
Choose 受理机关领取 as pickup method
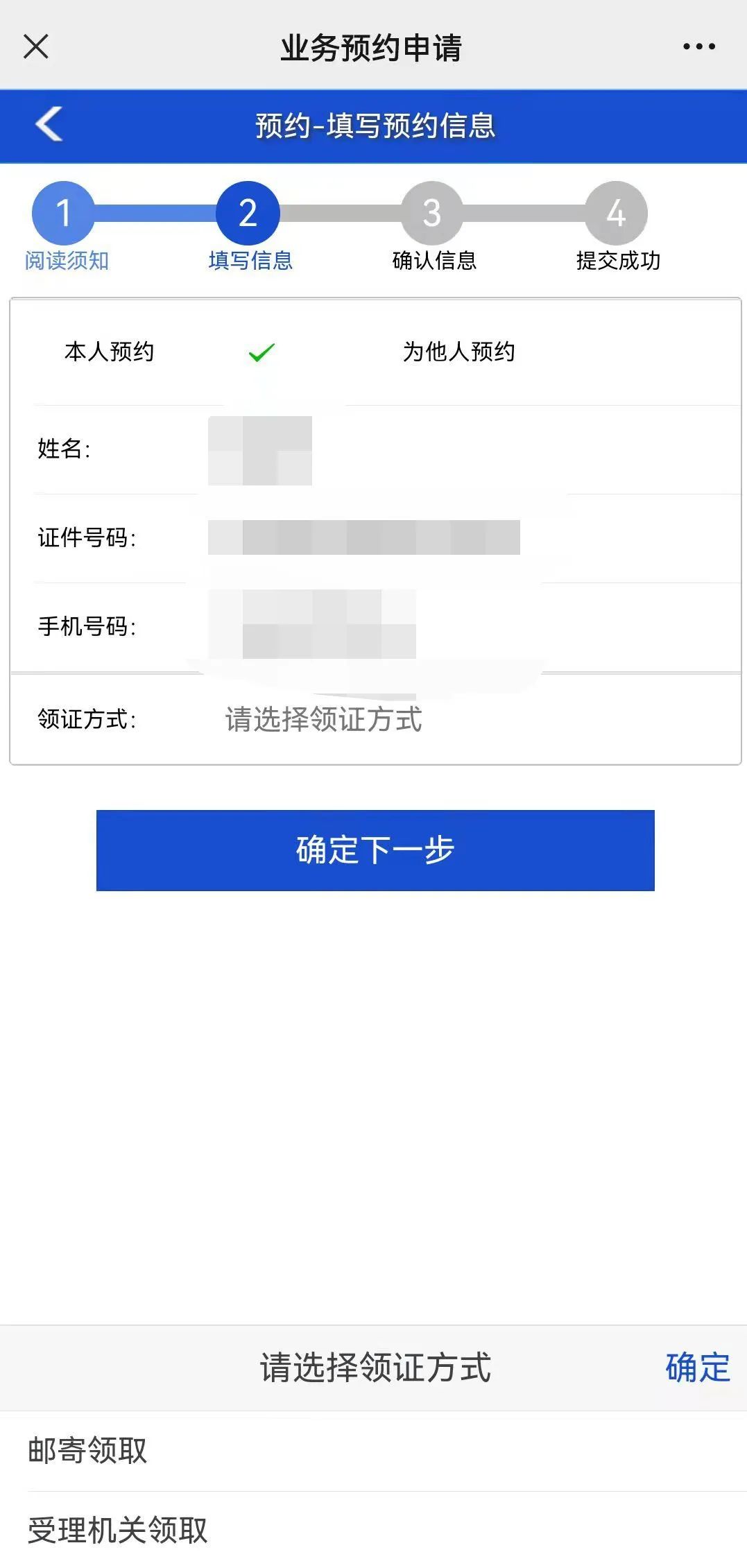[x=118, y=1531]
